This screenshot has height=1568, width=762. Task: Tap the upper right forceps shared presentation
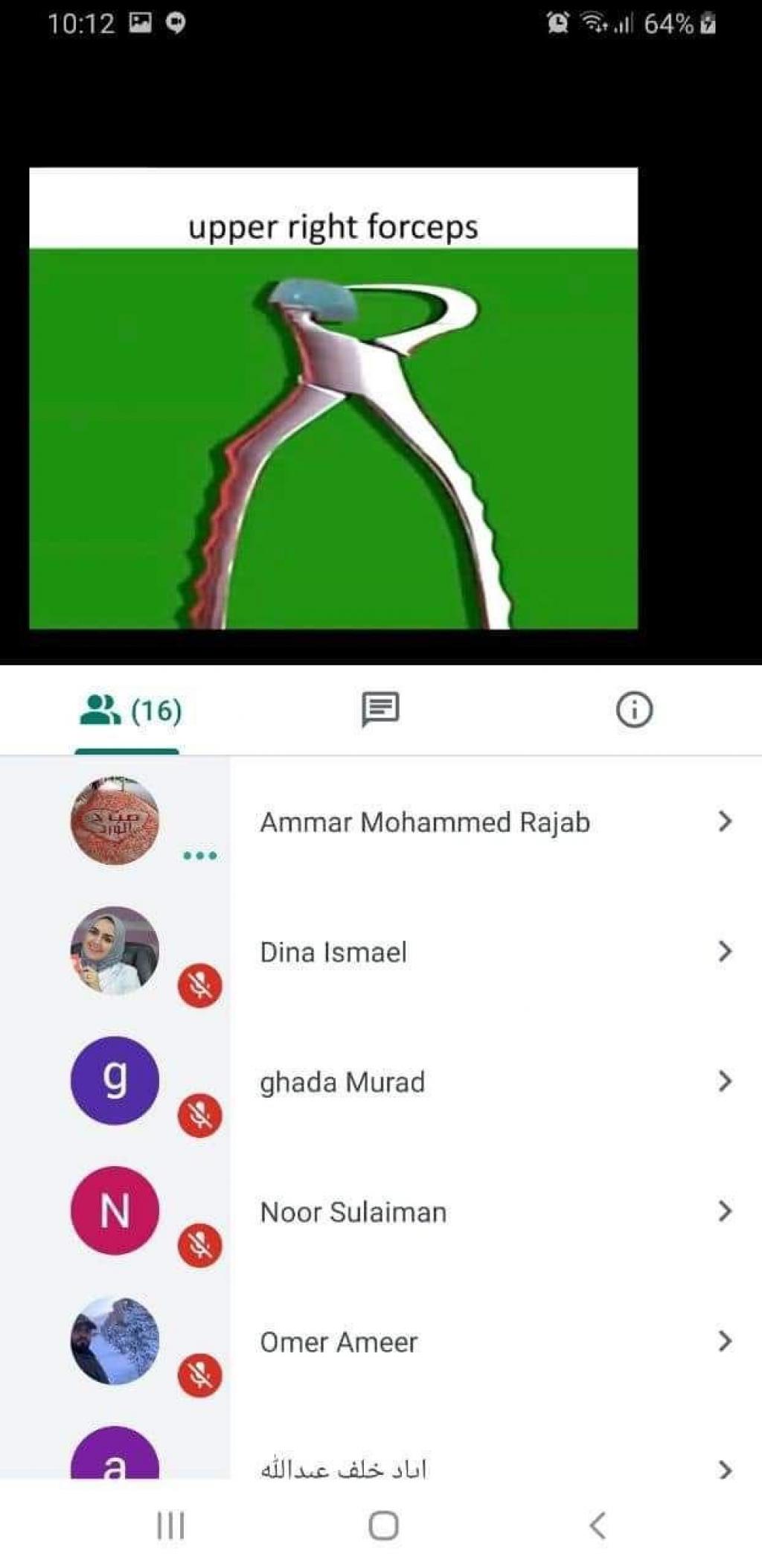(333, 398)
